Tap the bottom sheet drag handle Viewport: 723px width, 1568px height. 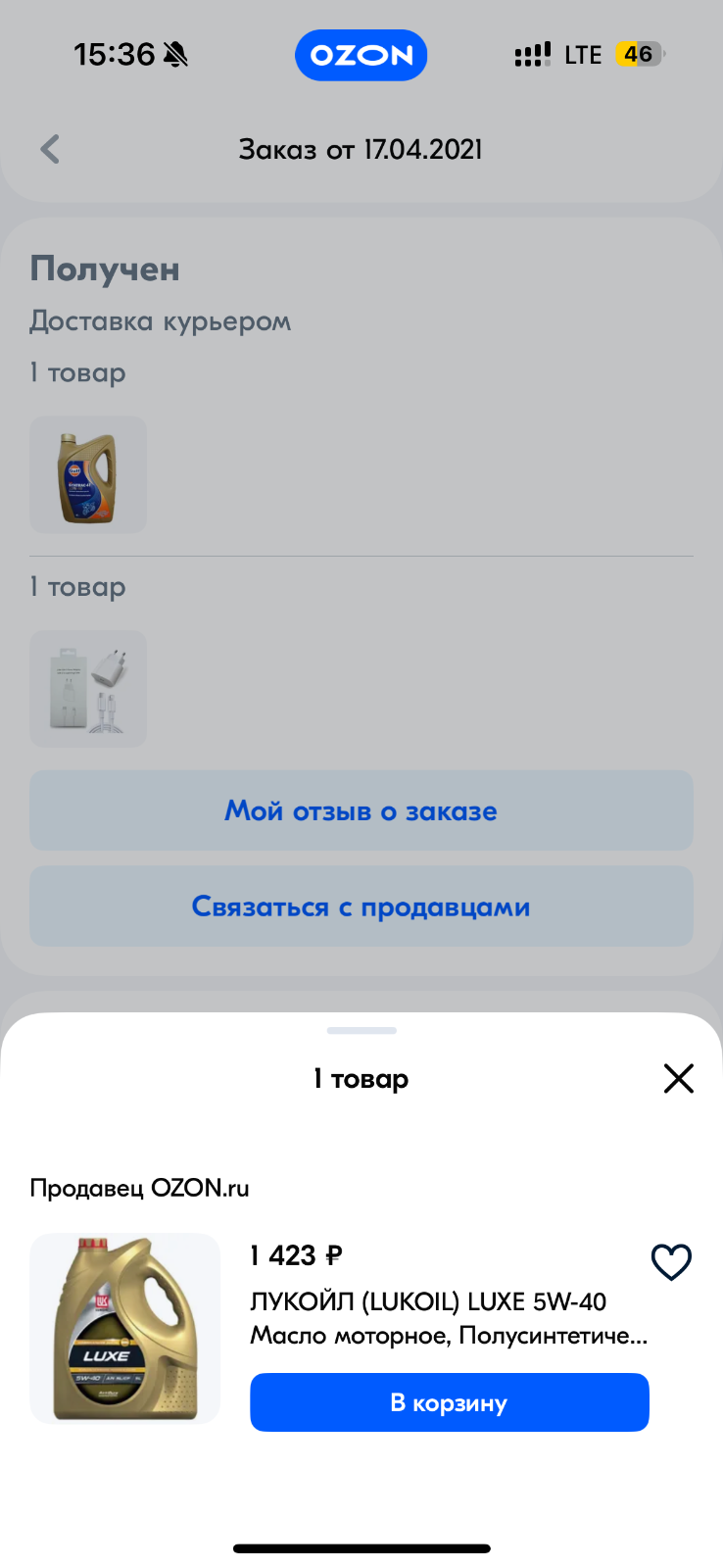[361, 1031]
